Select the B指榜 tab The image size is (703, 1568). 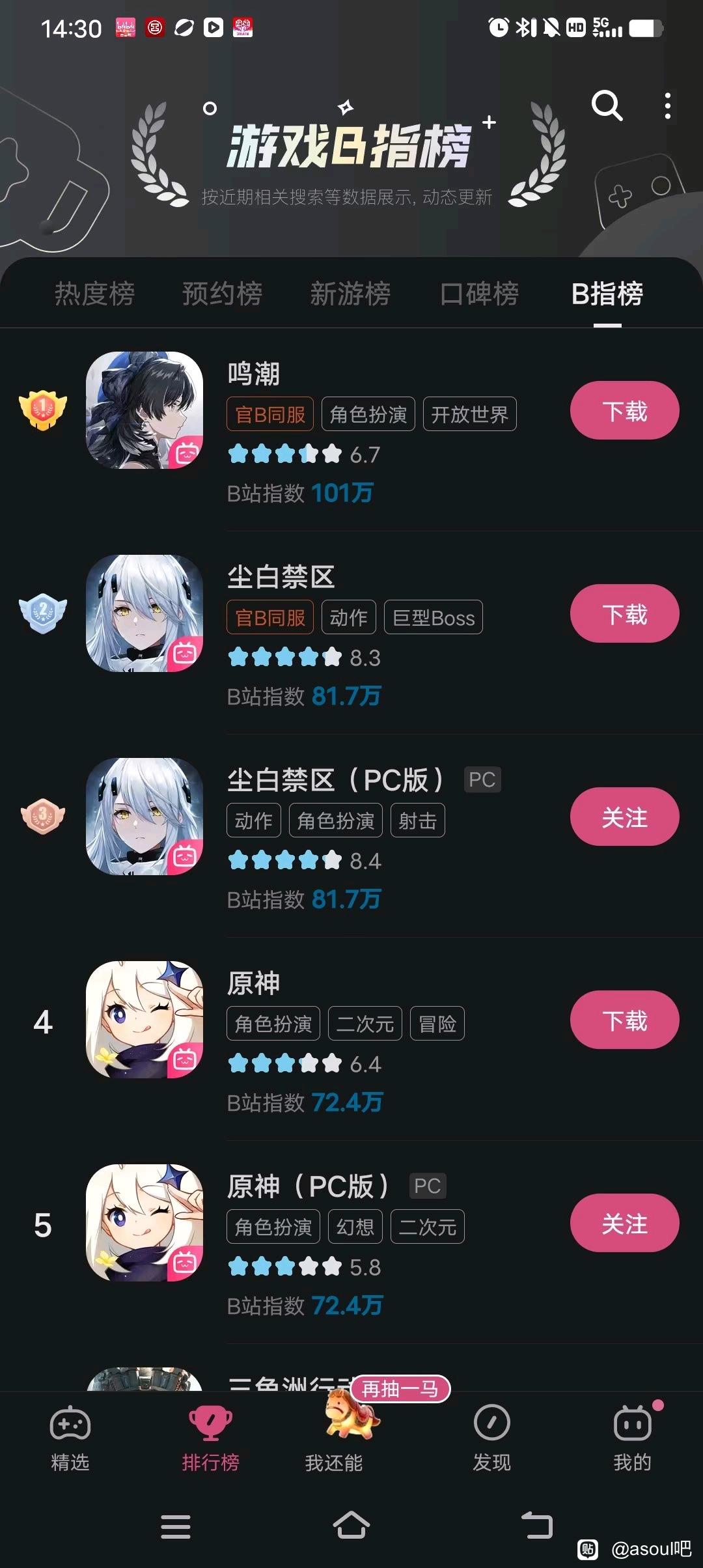[x=607, y=294]
